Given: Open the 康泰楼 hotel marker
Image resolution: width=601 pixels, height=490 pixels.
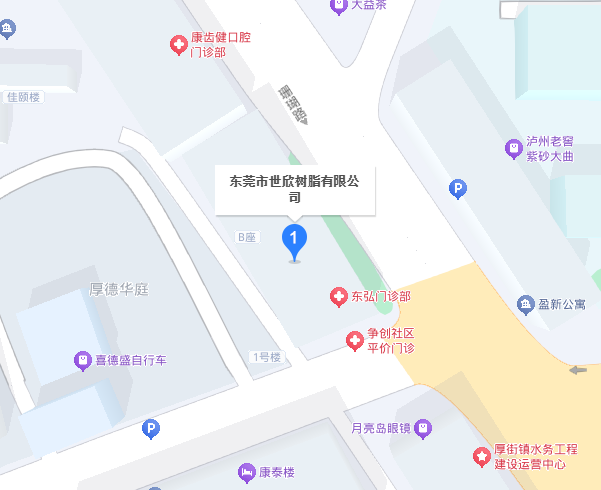Looking at the screenshot, I should [x=246, y=471].
